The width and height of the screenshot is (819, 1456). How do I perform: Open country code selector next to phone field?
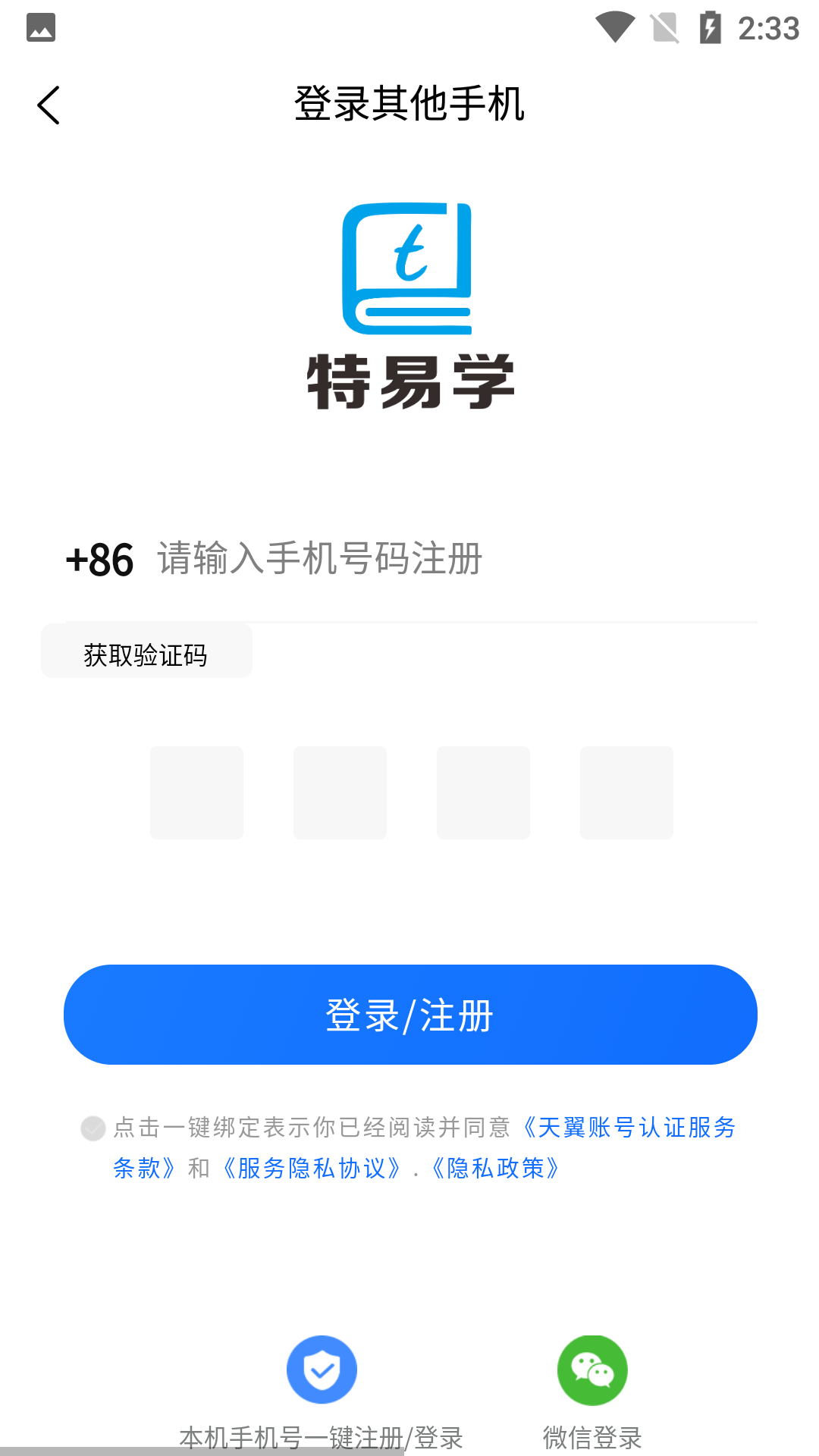click(x=99, y=561)
